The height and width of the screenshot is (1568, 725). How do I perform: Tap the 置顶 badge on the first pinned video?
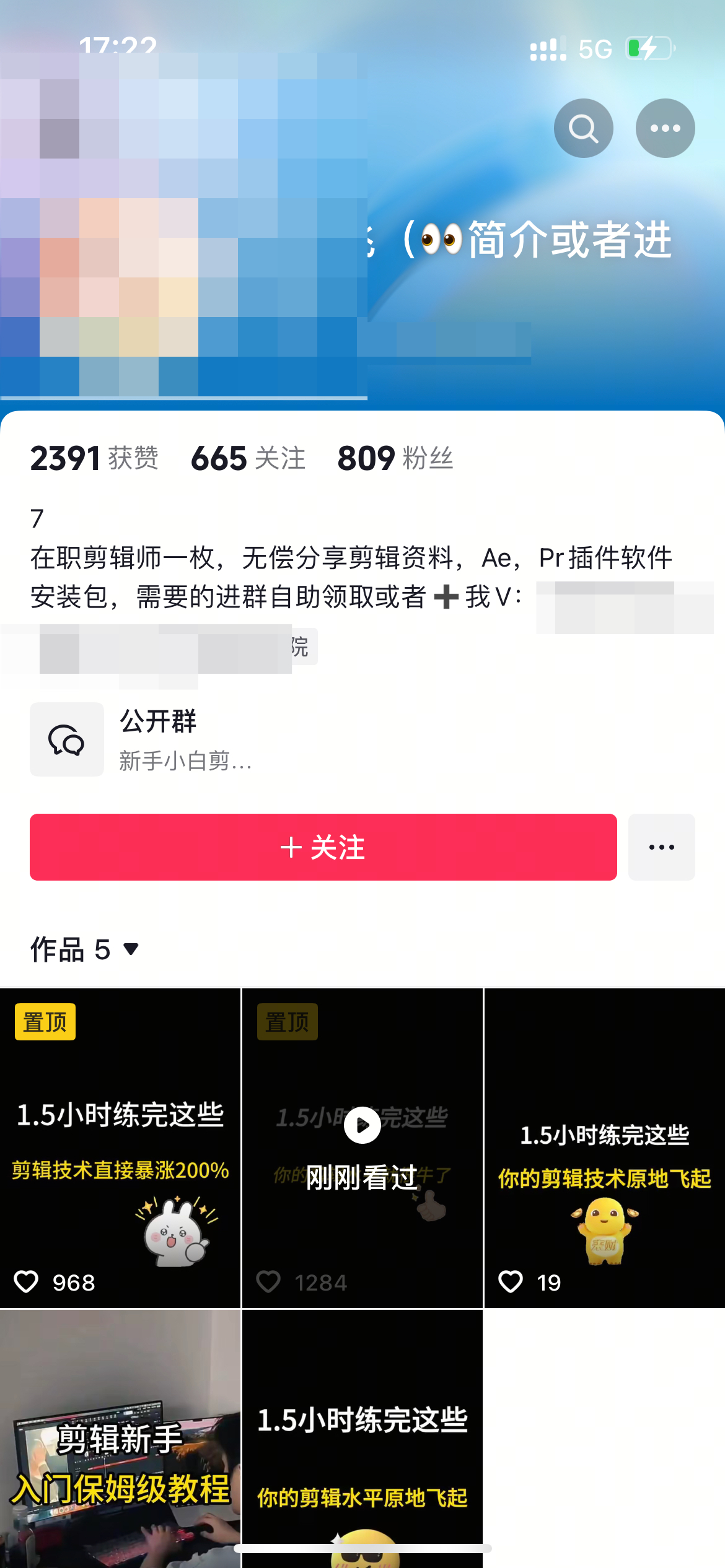tap(44, 1022)
